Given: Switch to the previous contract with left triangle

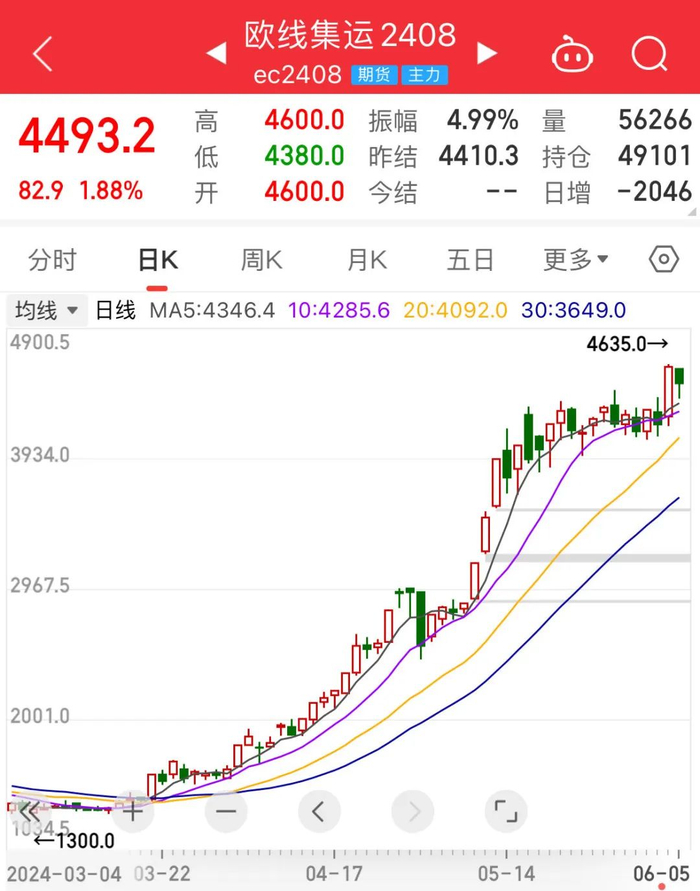Looking at the screenshot, I should coord(216,53).
